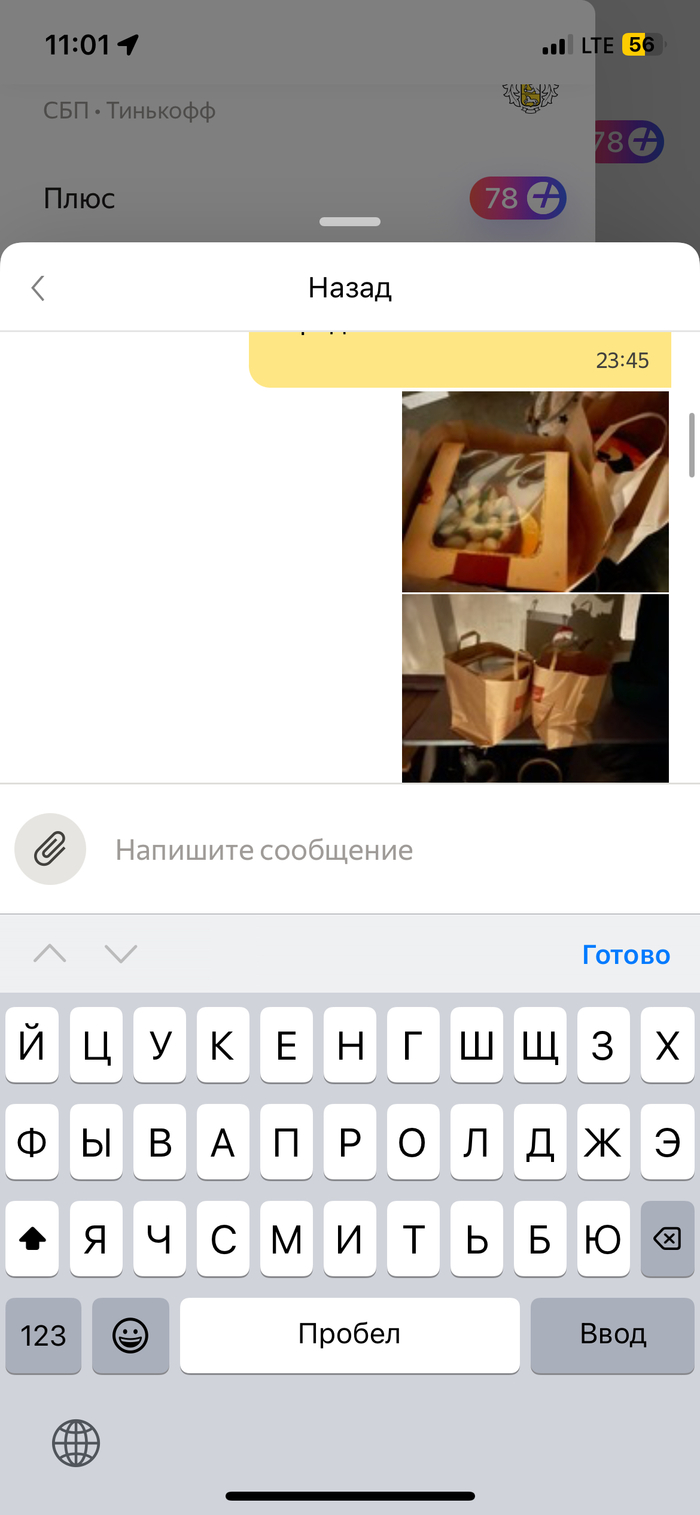Viewport: 700px width, 1515px height.
Task: Go back using the chevron arrow
Action: pyautogui.click(x=38, y=289)
